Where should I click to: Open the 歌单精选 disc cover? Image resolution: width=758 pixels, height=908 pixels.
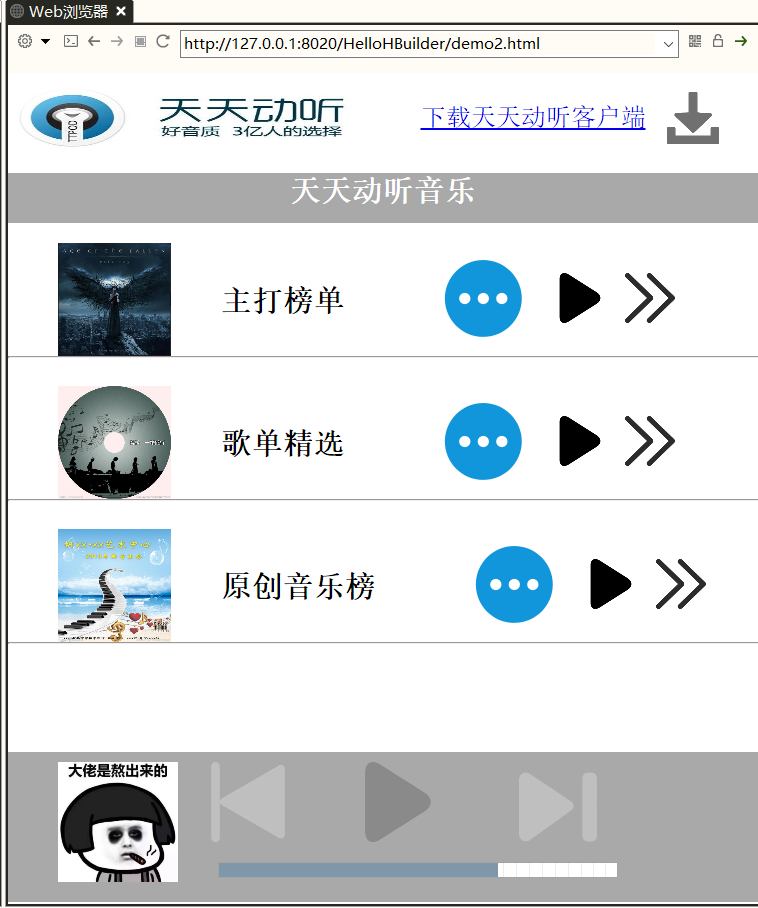(x=114, y=442)
